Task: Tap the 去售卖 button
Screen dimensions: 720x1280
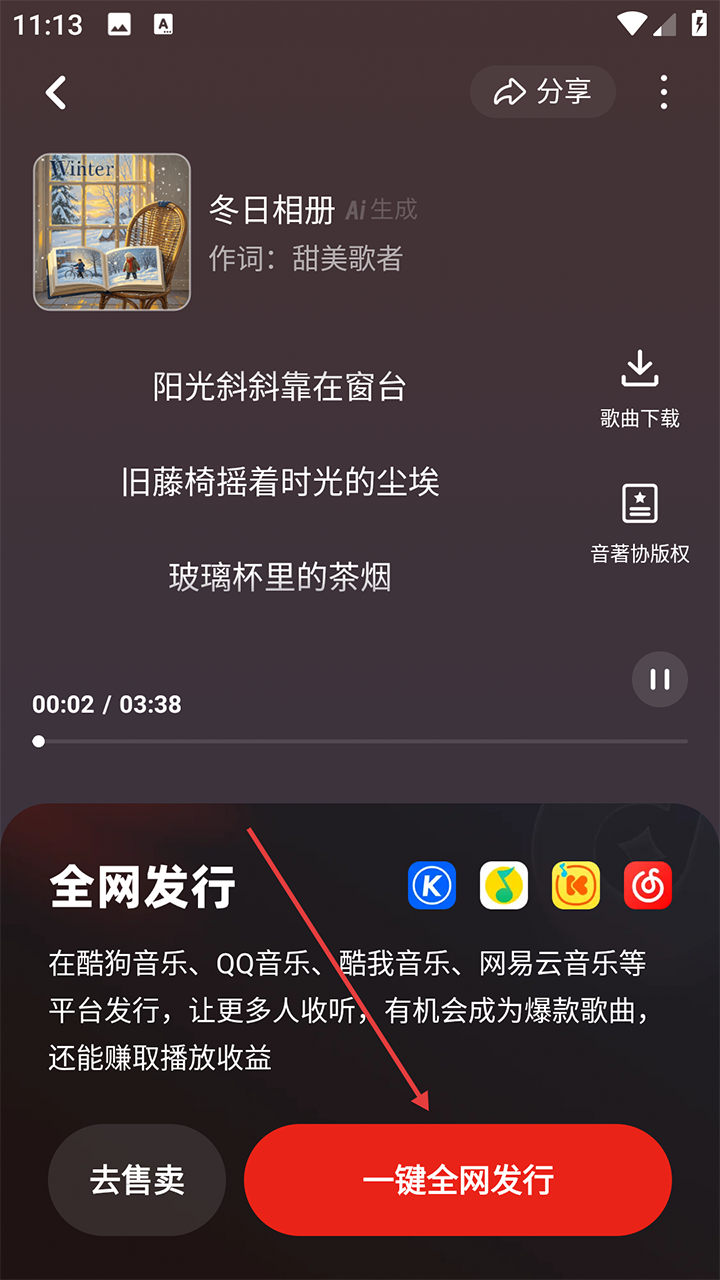Action: point(137,1180)
